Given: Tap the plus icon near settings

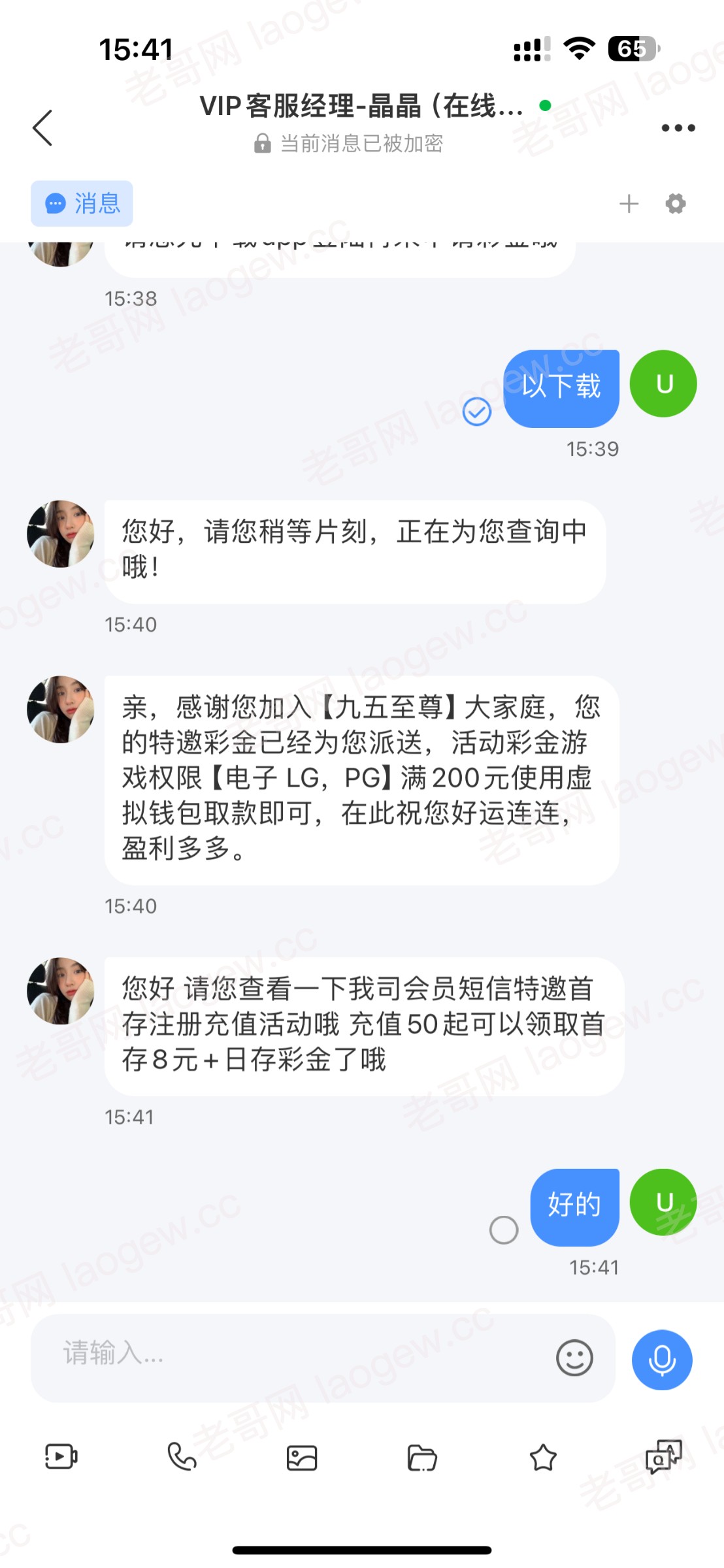Looking at the screenshot, I should tap(629, 204).
